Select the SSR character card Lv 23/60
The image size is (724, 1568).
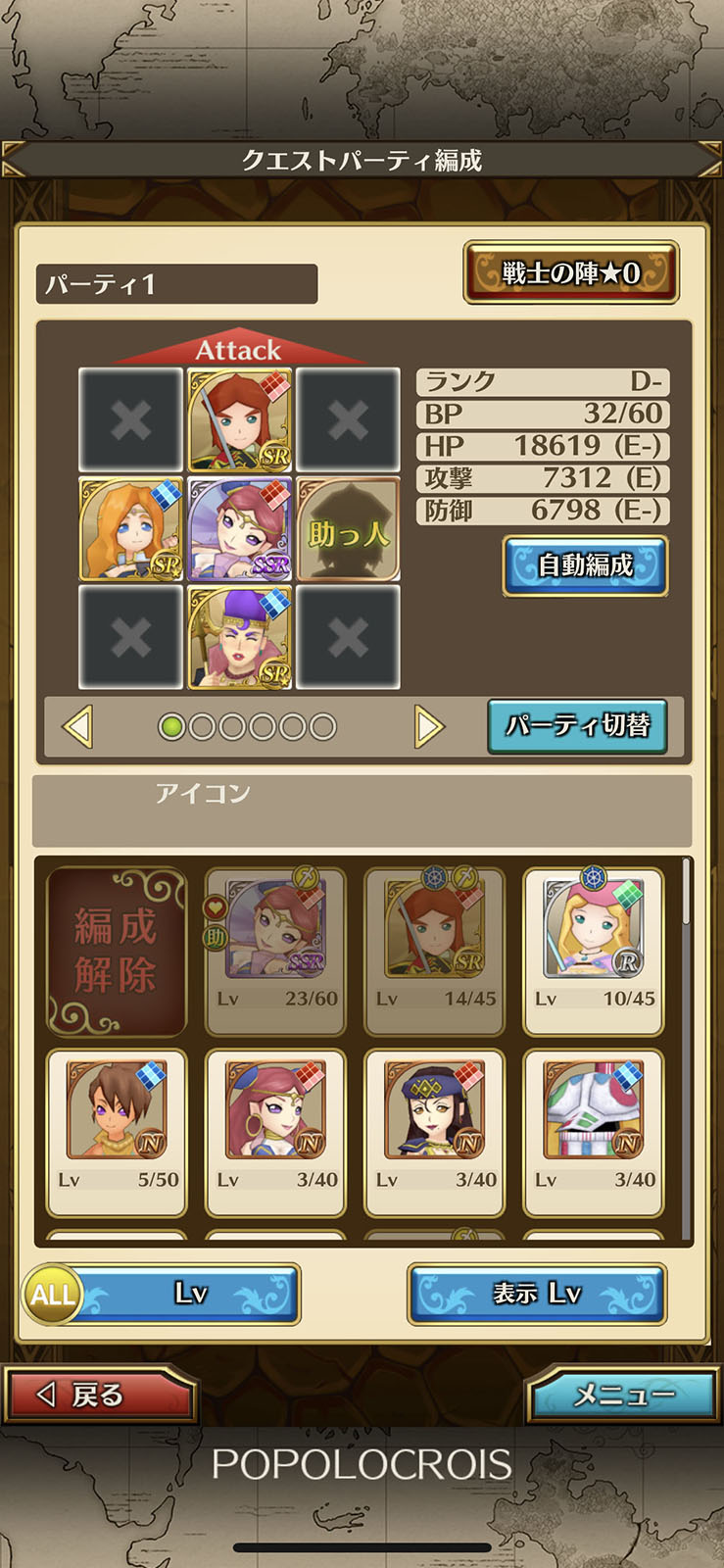point(275,950)
